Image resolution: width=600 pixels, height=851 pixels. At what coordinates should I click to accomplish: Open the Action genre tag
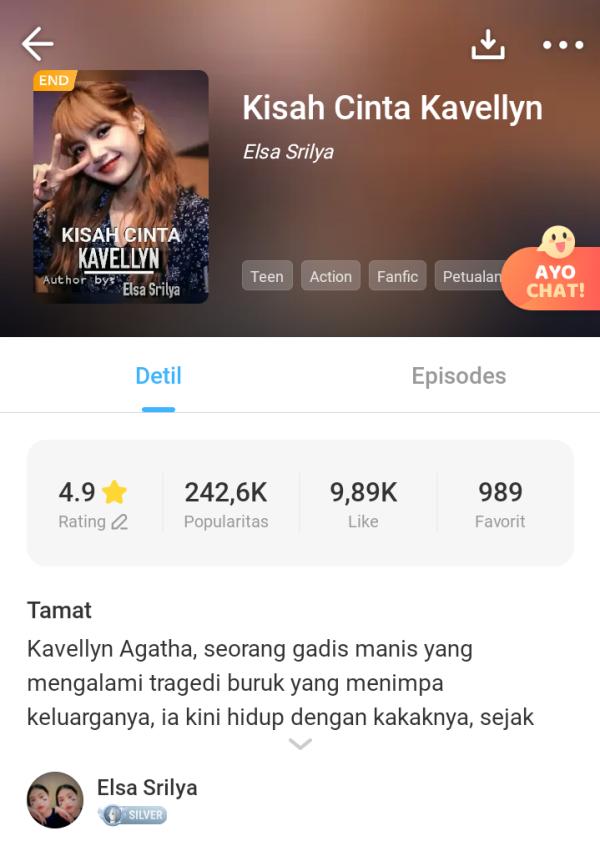(330, 276)
